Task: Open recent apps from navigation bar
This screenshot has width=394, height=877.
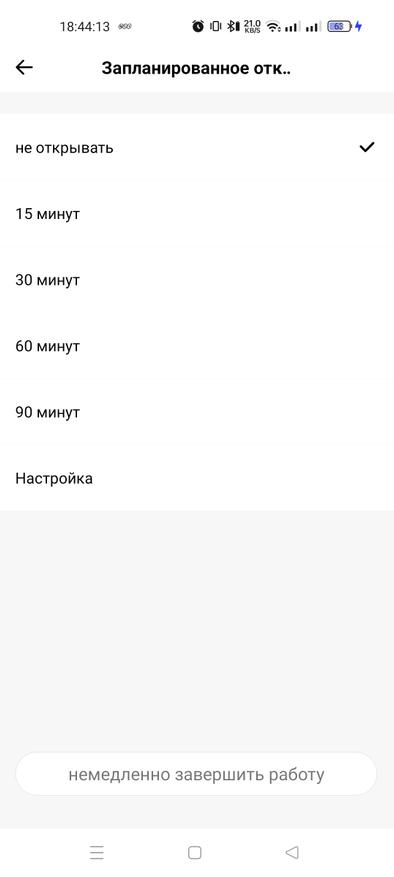Action: (97, 852)
